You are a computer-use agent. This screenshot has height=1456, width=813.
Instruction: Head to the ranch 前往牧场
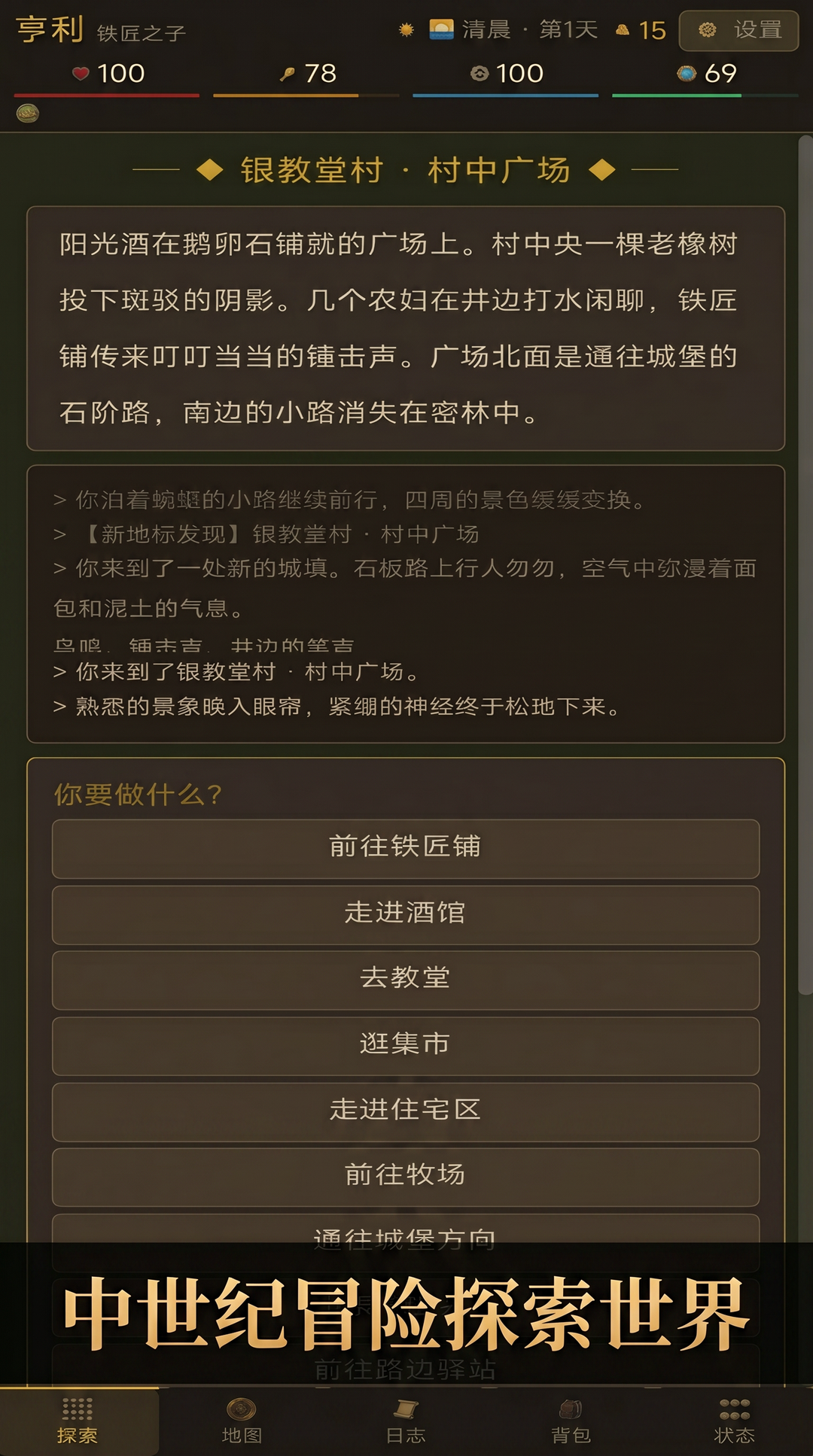pyautogui.click(x=405, y=1176)
